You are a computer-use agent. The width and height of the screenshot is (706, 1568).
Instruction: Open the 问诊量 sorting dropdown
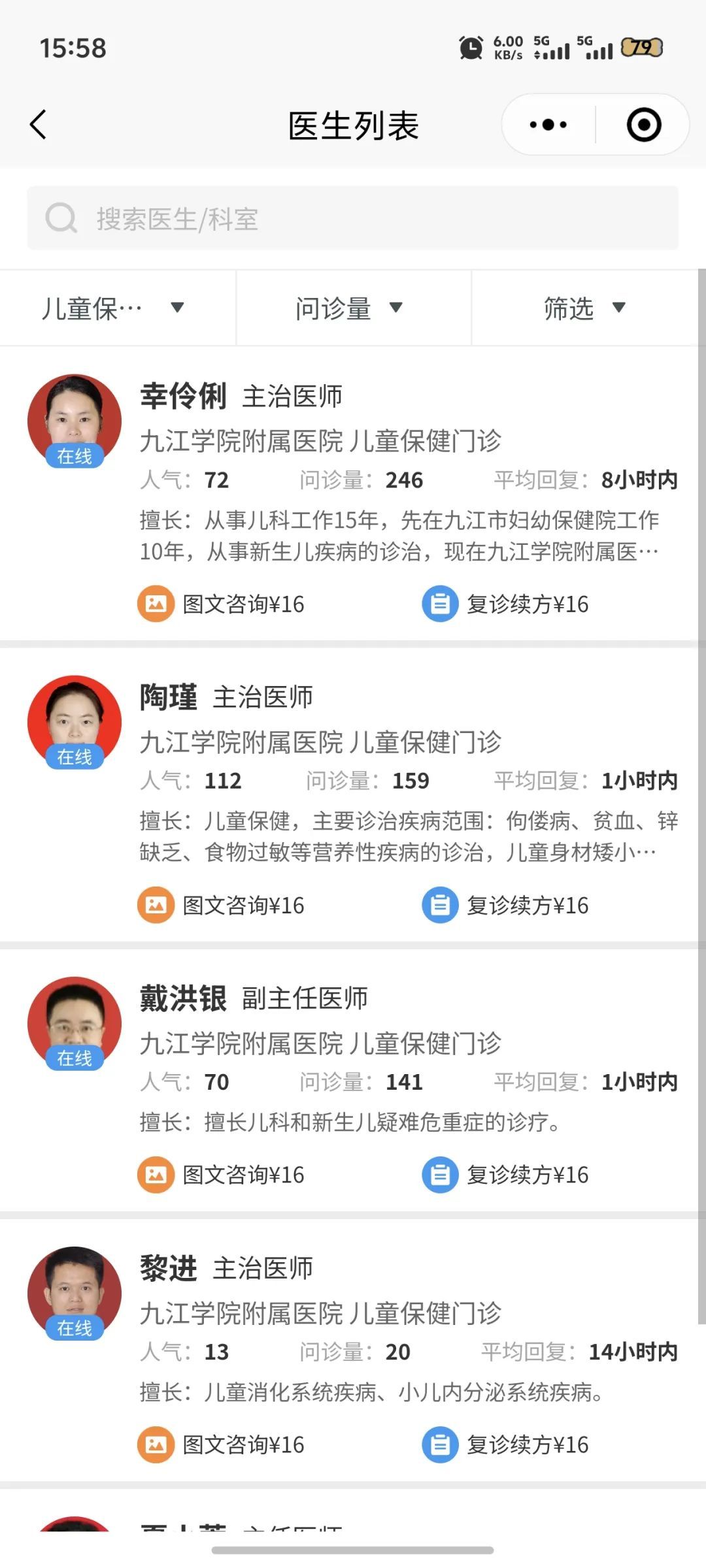click(349, 308)
